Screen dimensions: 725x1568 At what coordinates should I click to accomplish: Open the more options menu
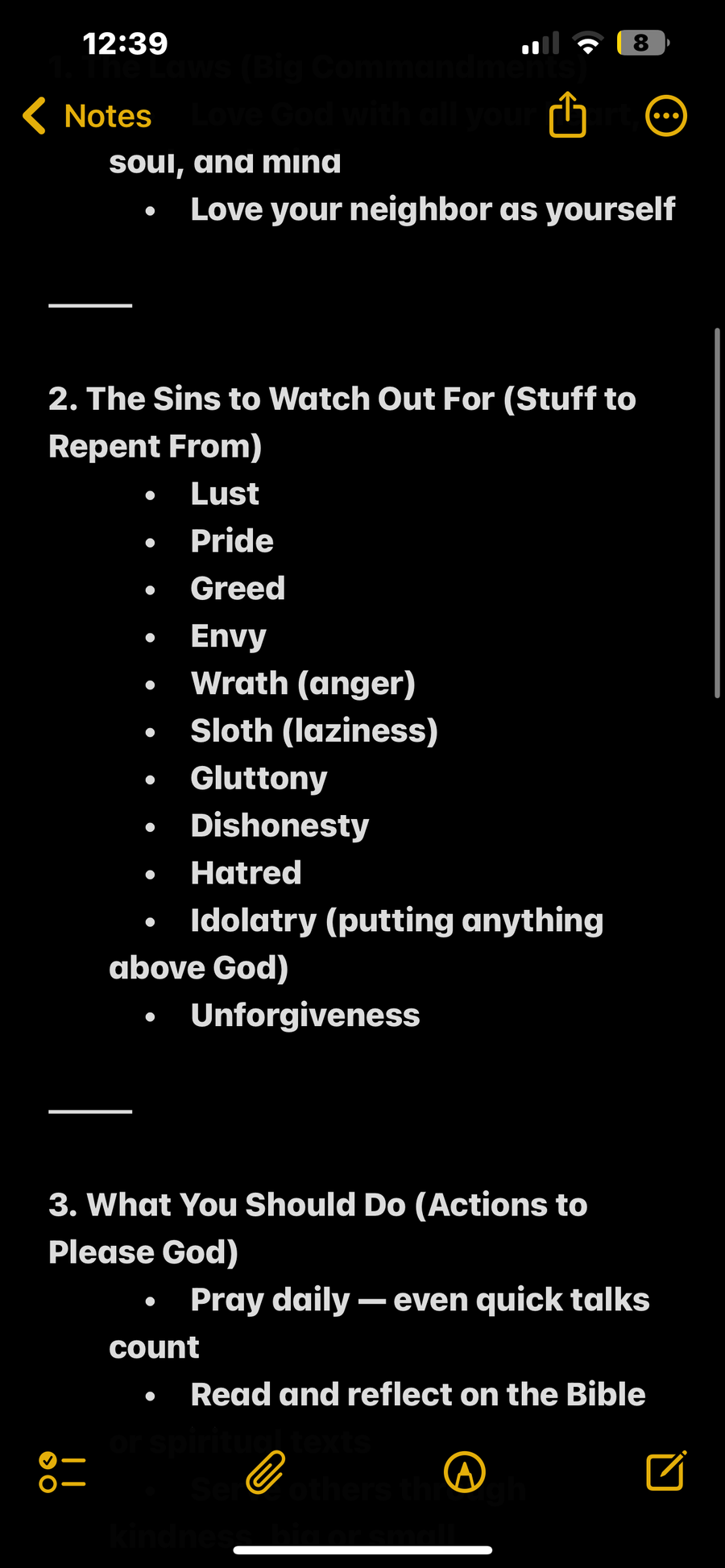pos(666,116)
